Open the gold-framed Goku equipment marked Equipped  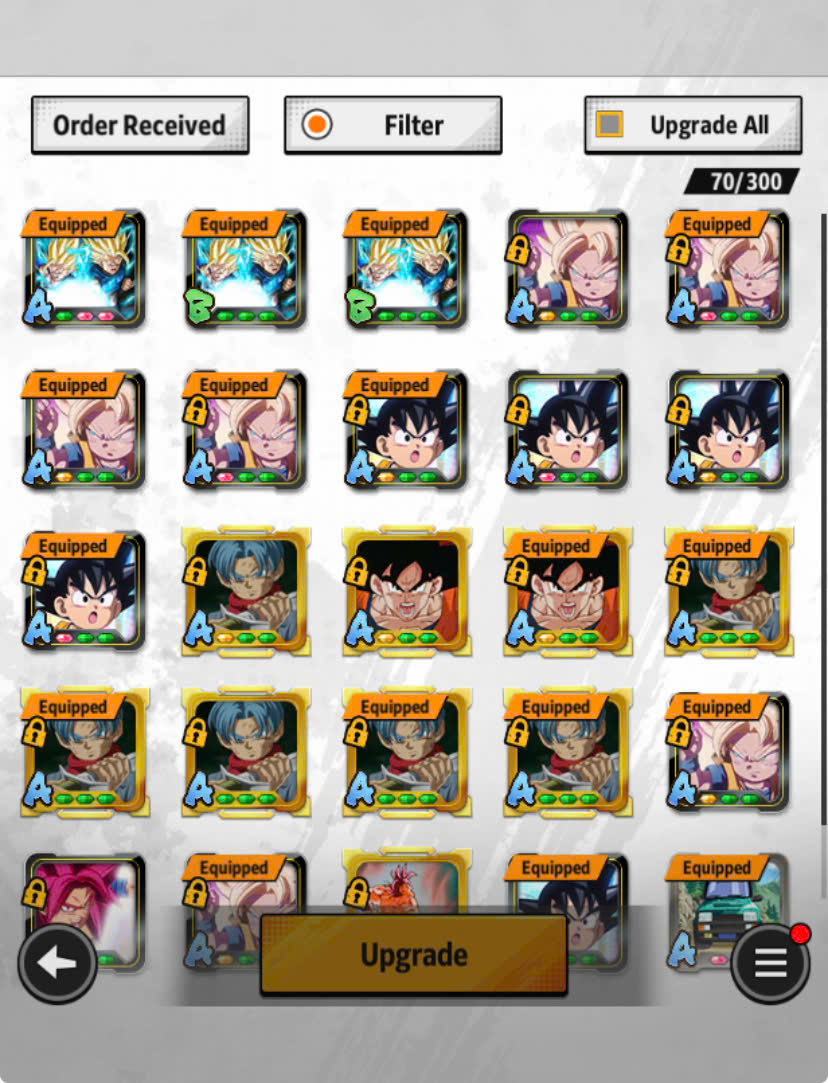567,592
